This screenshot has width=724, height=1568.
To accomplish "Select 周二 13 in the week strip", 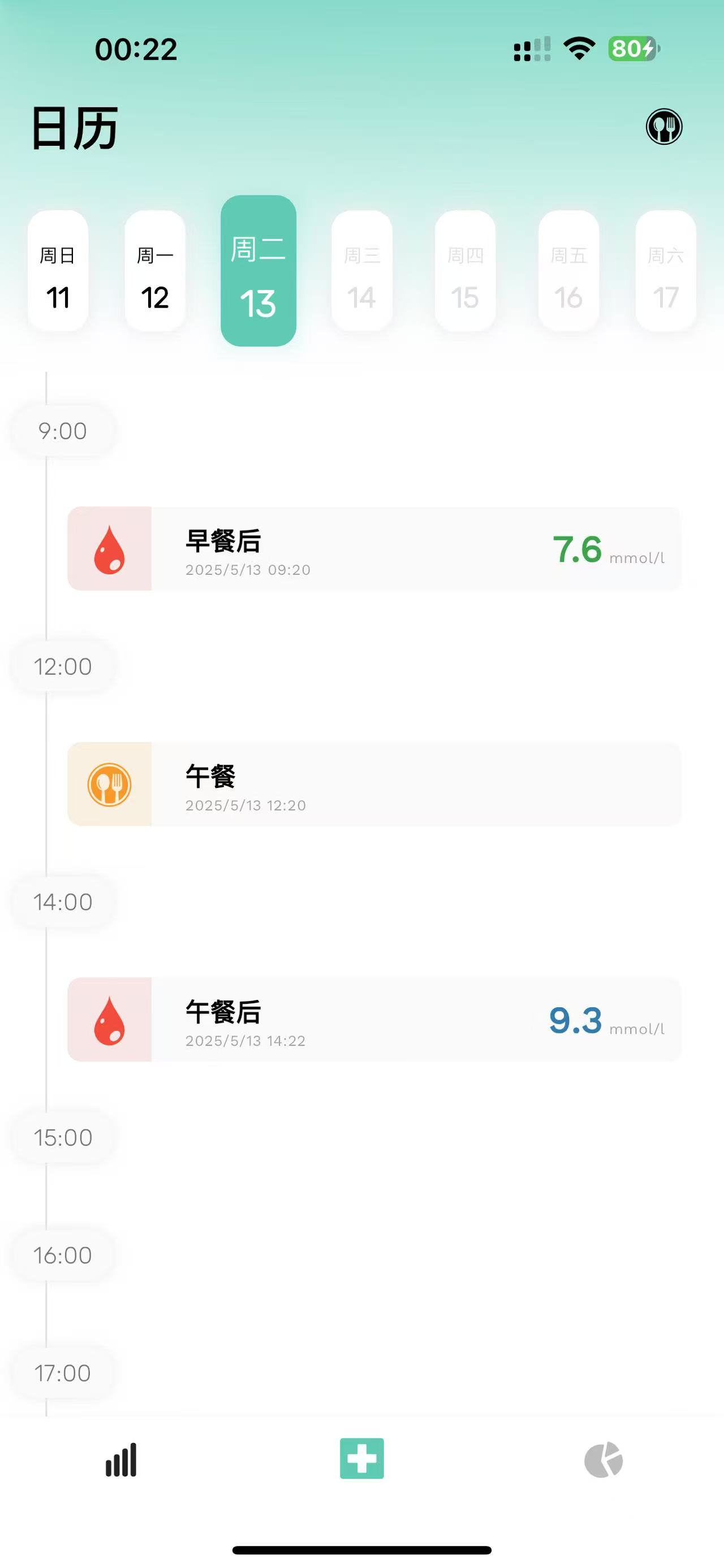I will (x=258, y=271).
